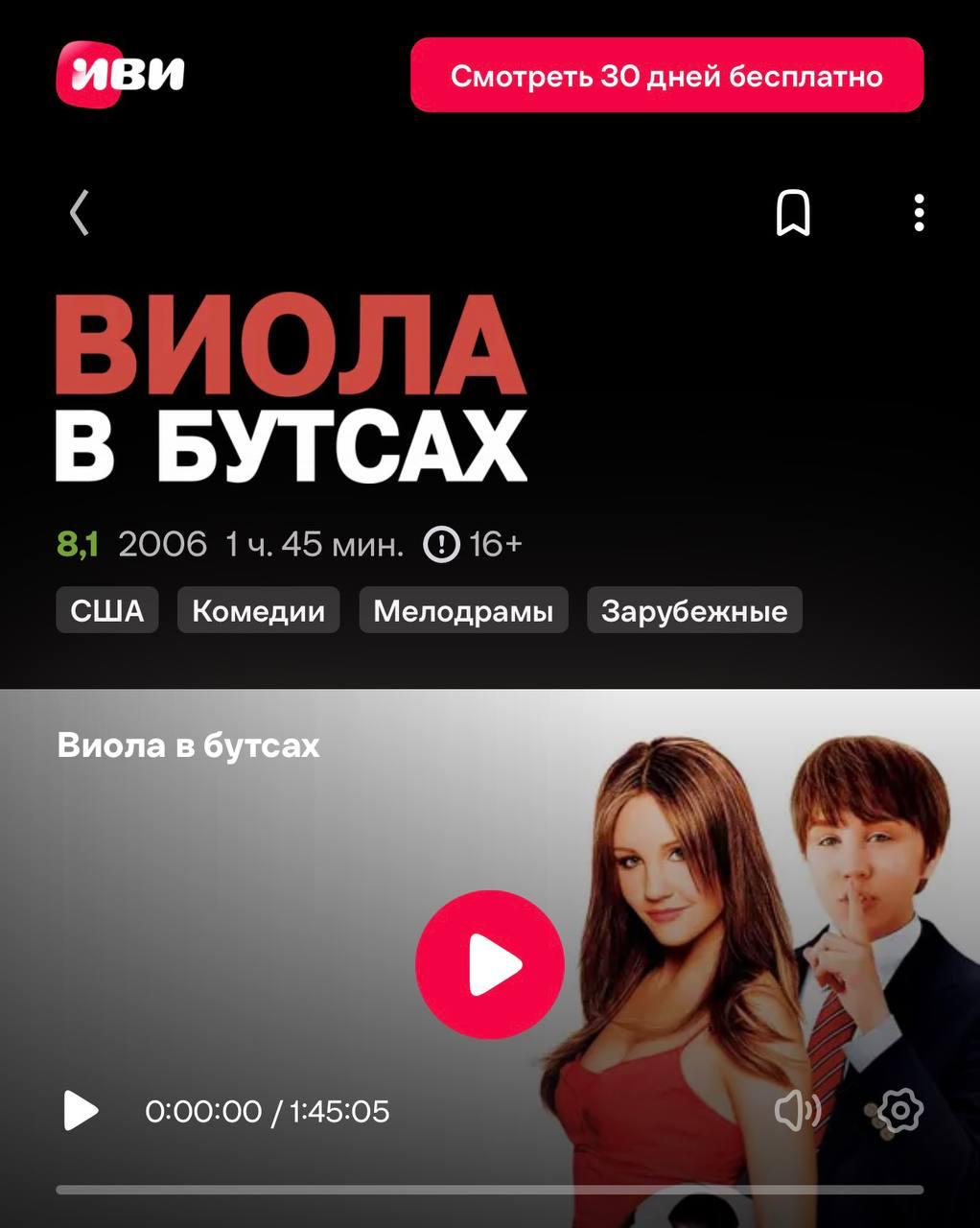The height and width of the screenshot is (1228, 980).
Task: Bookmark the film Виола в бутсах
Action: coord(792,212)
